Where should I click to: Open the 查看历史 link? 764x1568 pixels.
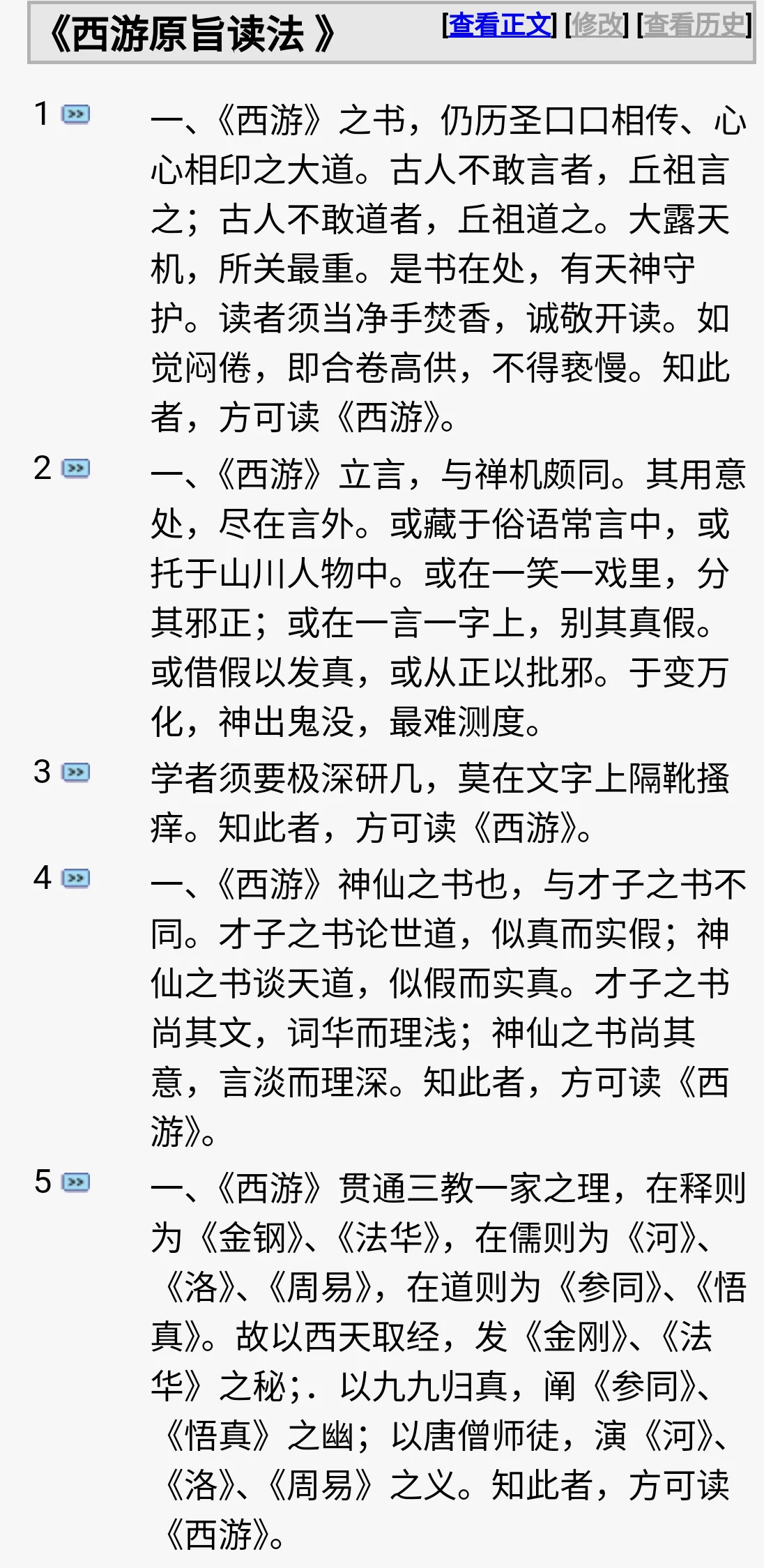point(694,26)
